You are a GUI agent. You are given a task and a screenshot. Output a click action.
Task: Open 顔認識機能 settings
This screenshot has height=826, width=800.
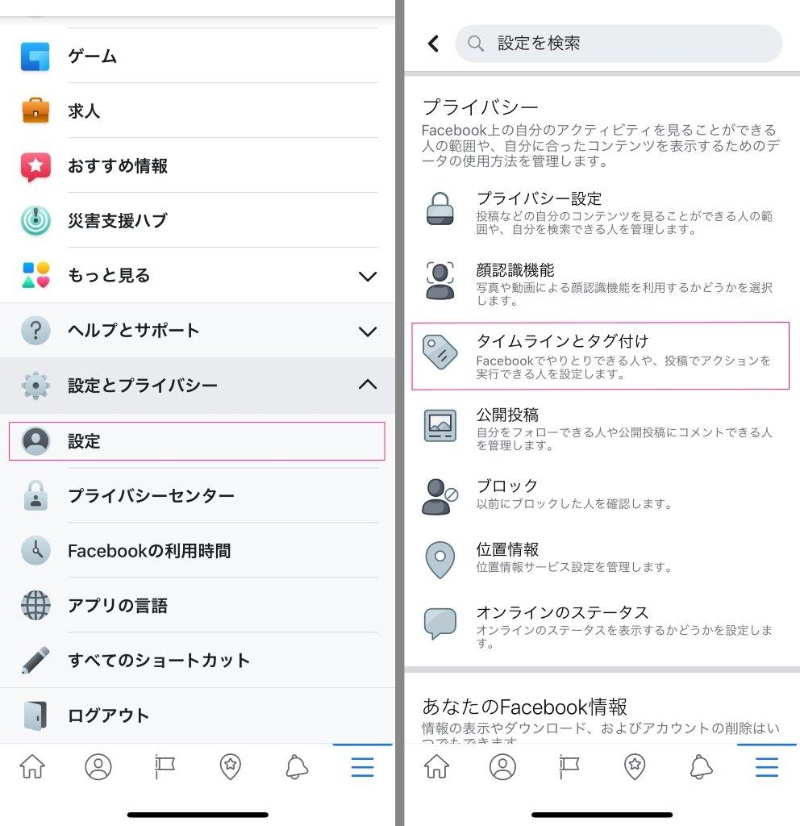[x=600, y=283]
